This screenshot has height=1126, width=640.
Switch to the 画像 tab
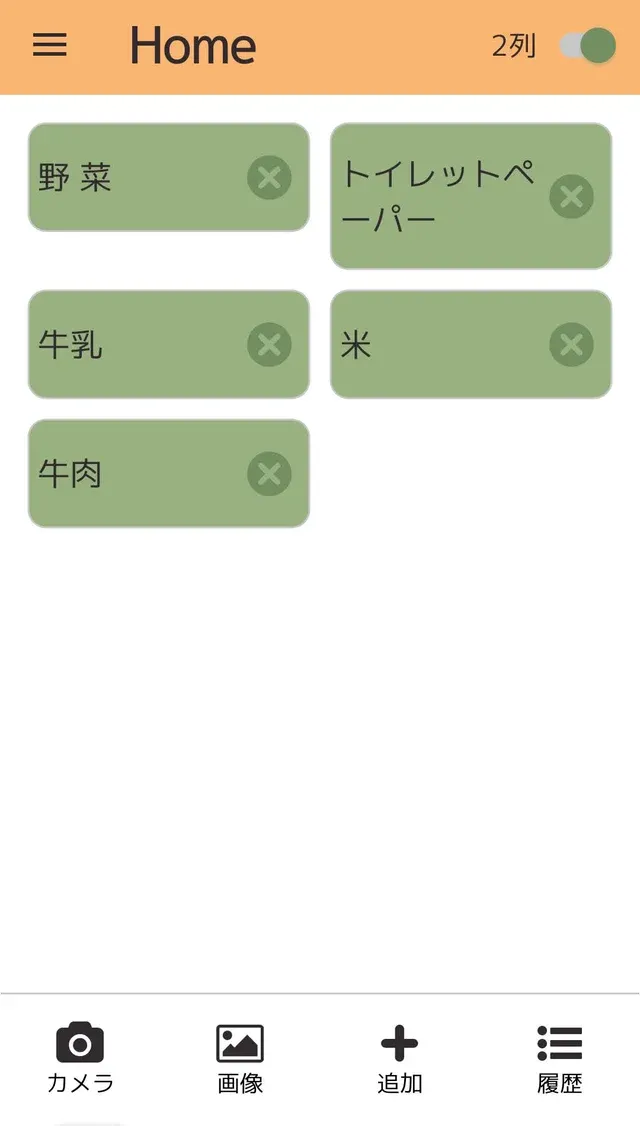pyautogui.click(x=240, y=1058)
